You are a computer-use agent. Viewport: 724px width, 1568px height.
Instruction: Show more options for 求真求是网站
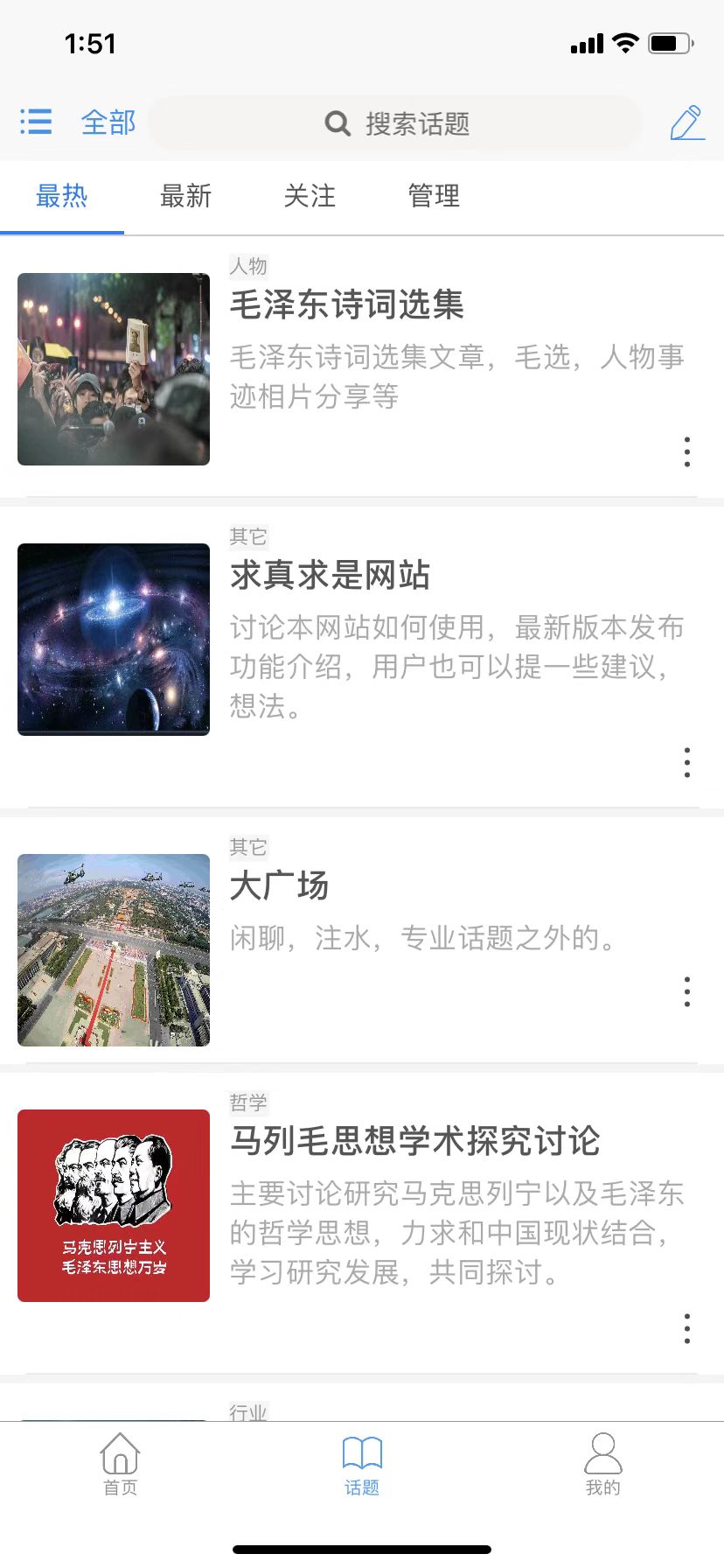tap(687, 762)
